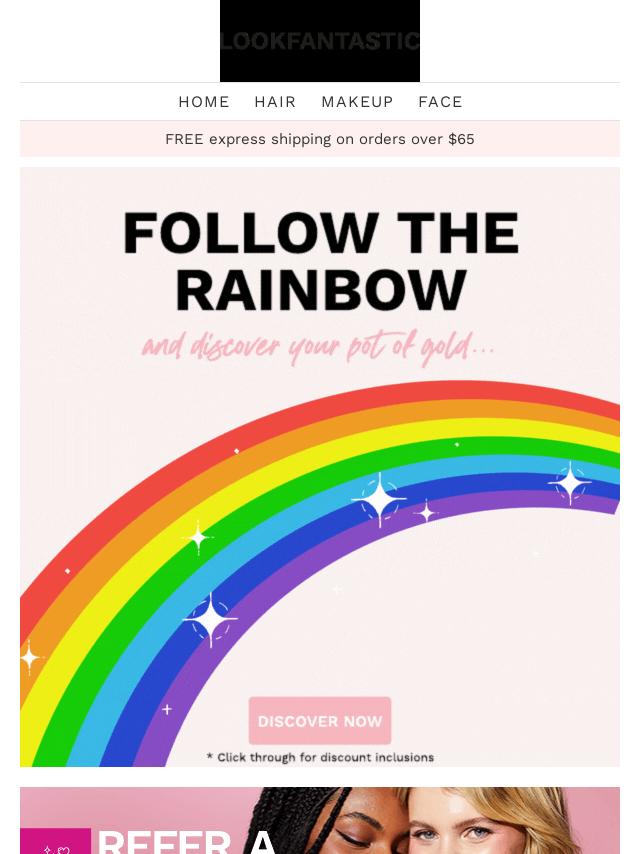Open the free express shipping banner

(x=320, y=139)
